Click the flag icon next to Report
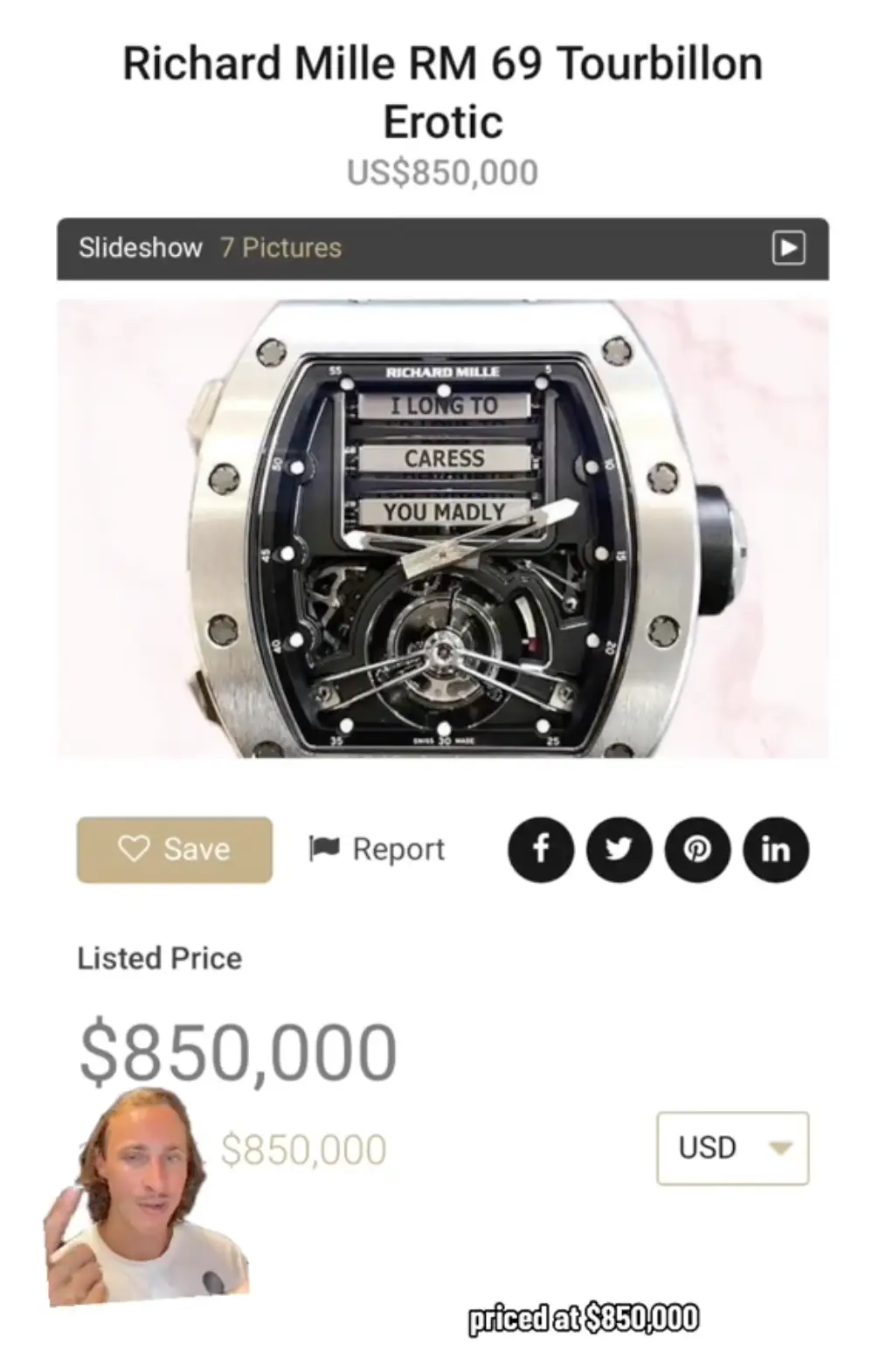 coord(325,847)
